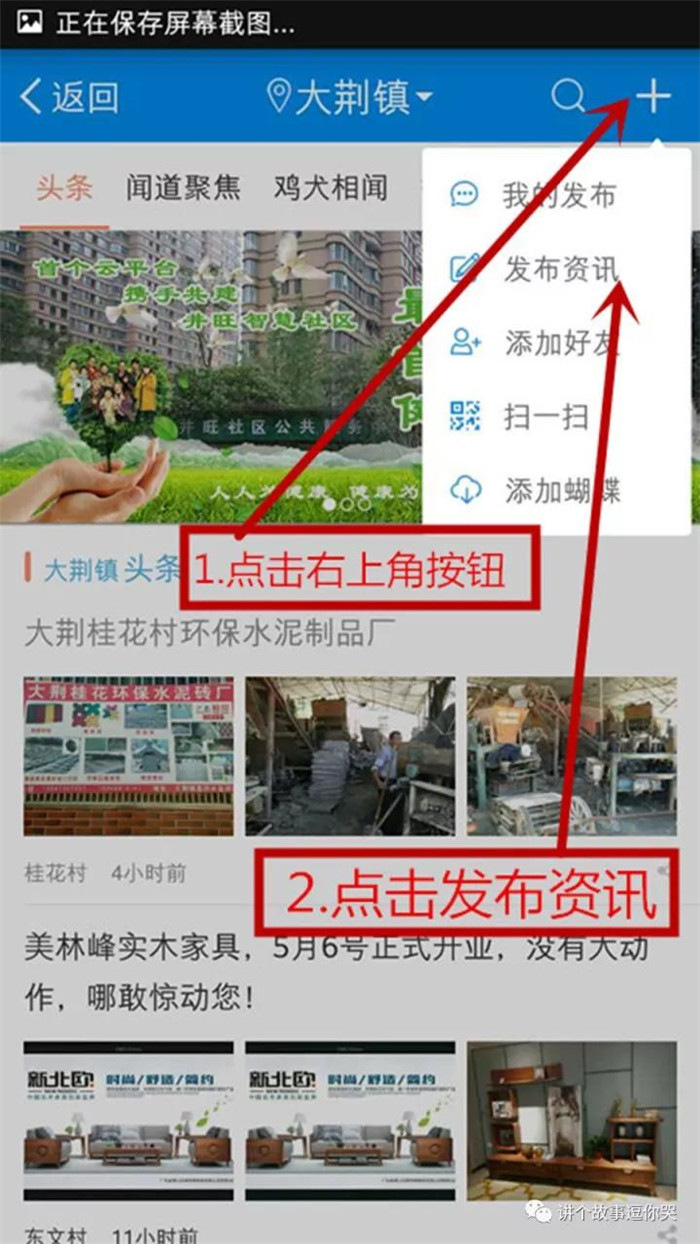Switch to the 鸡犬相闻 tab

coord(330,187)
